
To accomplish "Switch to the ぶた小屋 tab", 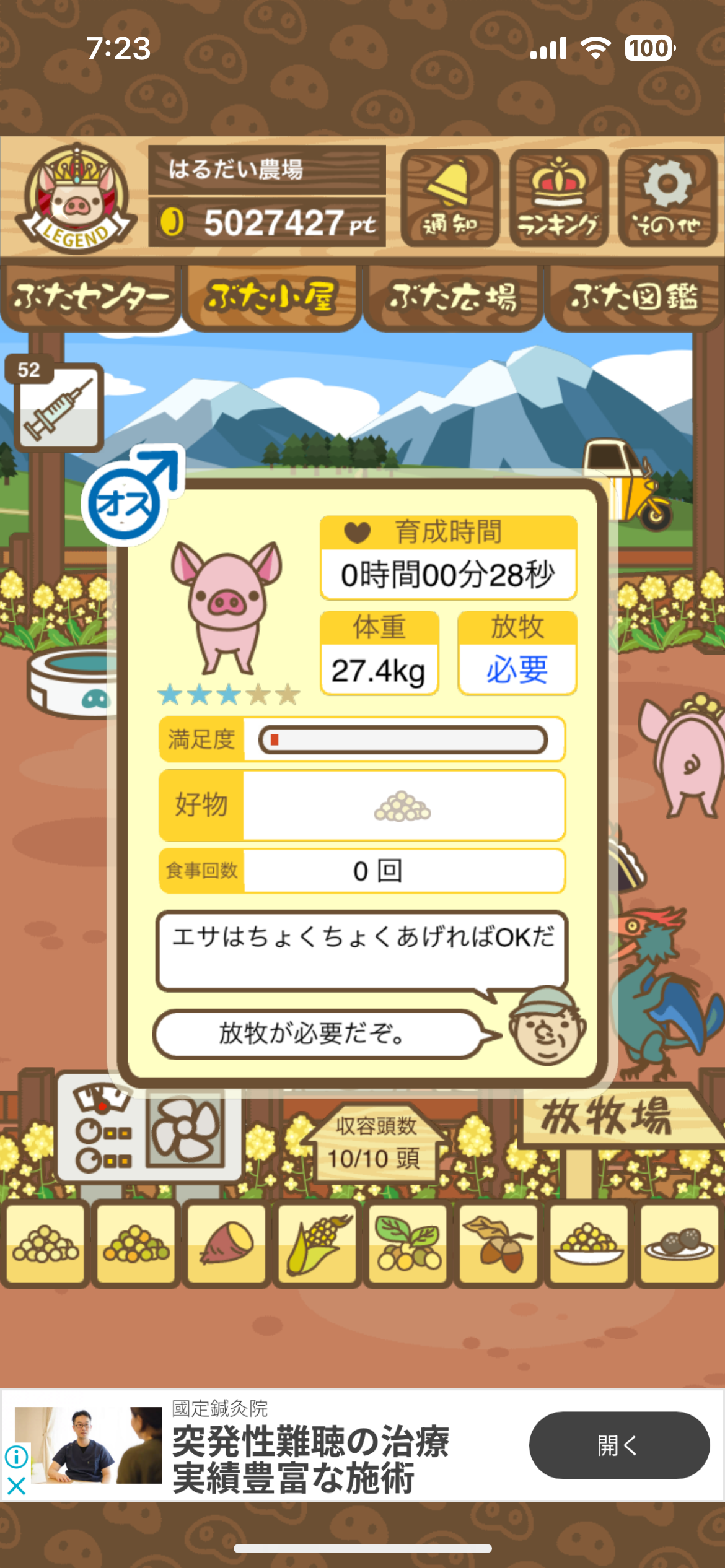I will point(271,298).
